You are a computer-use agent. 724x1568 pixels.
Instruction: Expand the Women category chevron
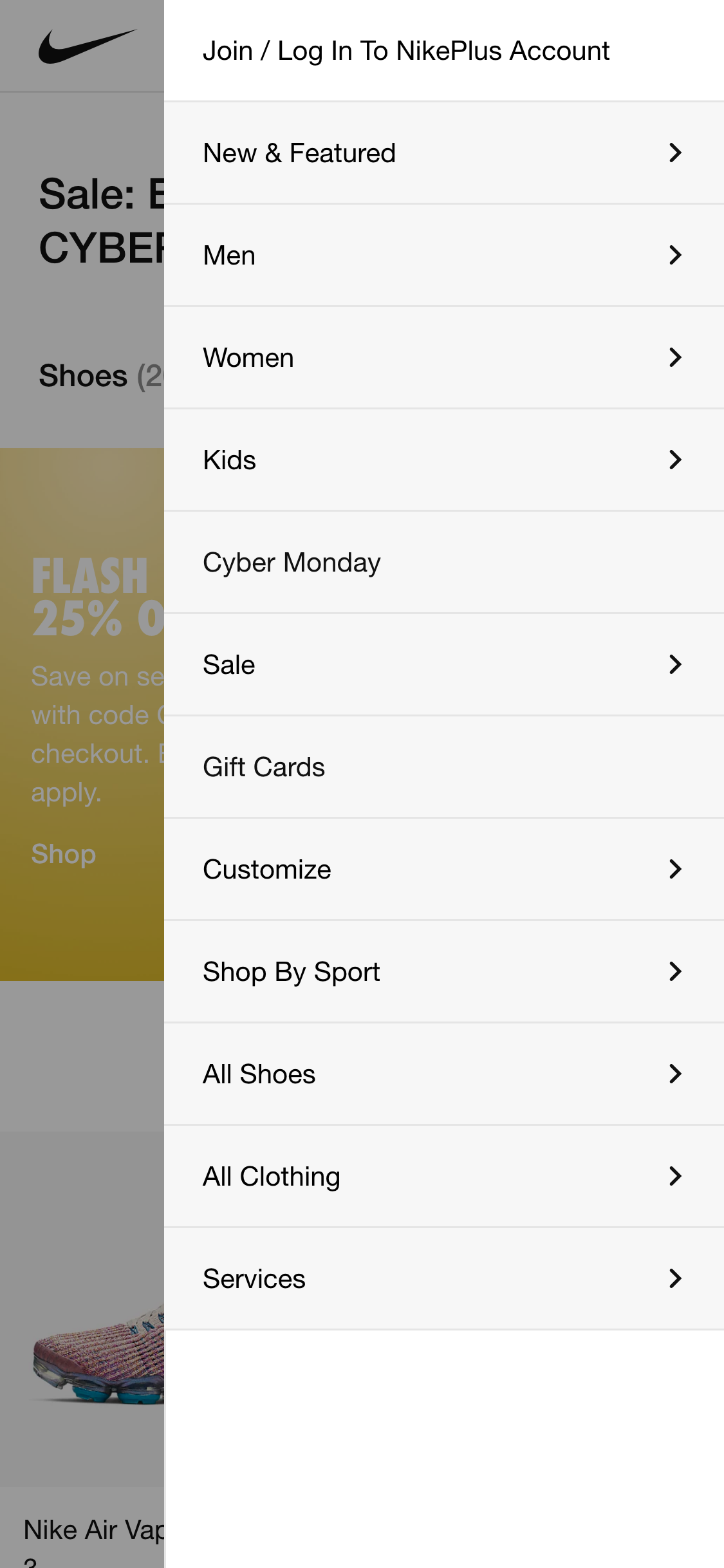(675, 357)
